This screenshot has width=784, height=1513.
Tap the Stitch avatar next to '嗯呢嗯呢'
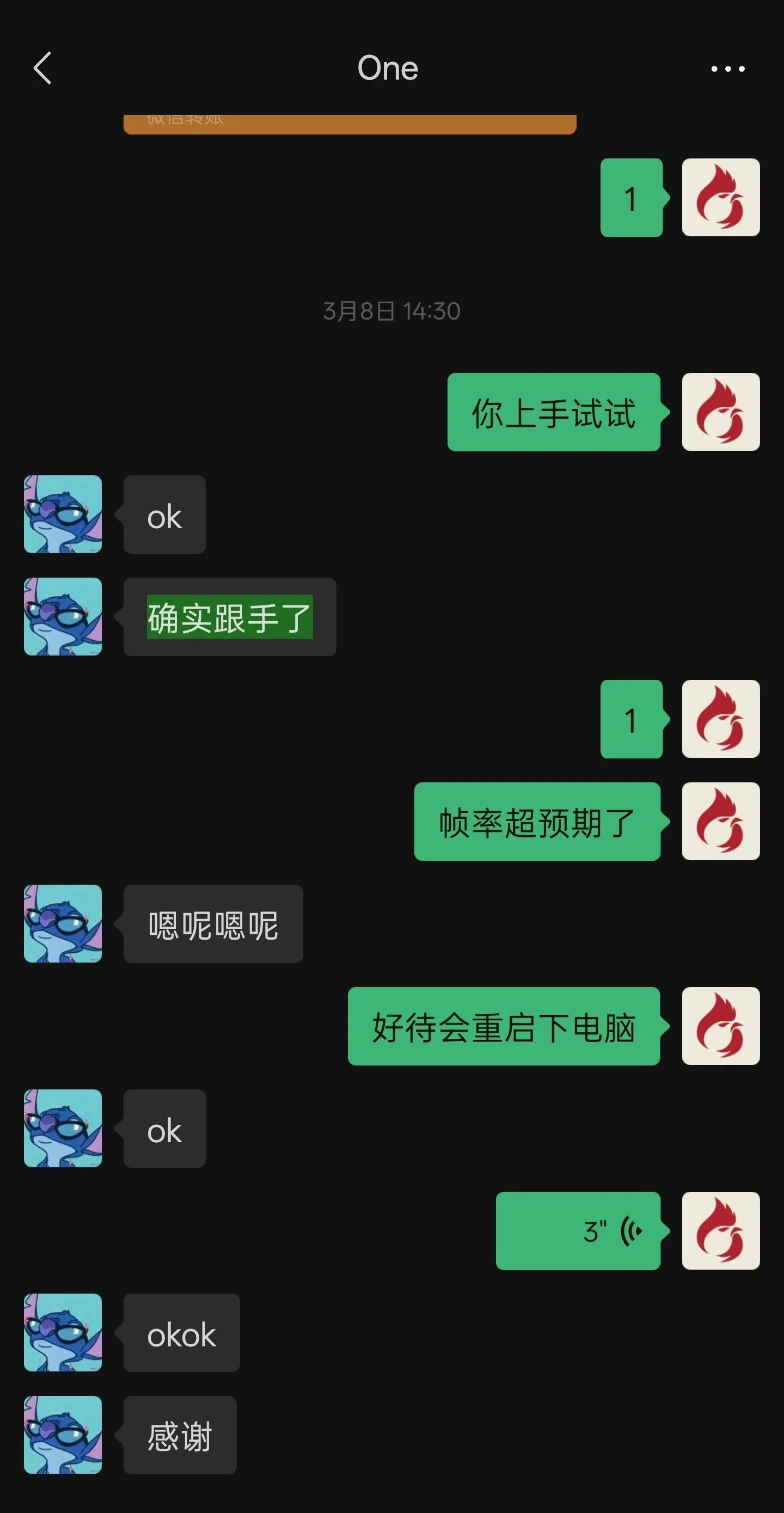coord(62,923)
